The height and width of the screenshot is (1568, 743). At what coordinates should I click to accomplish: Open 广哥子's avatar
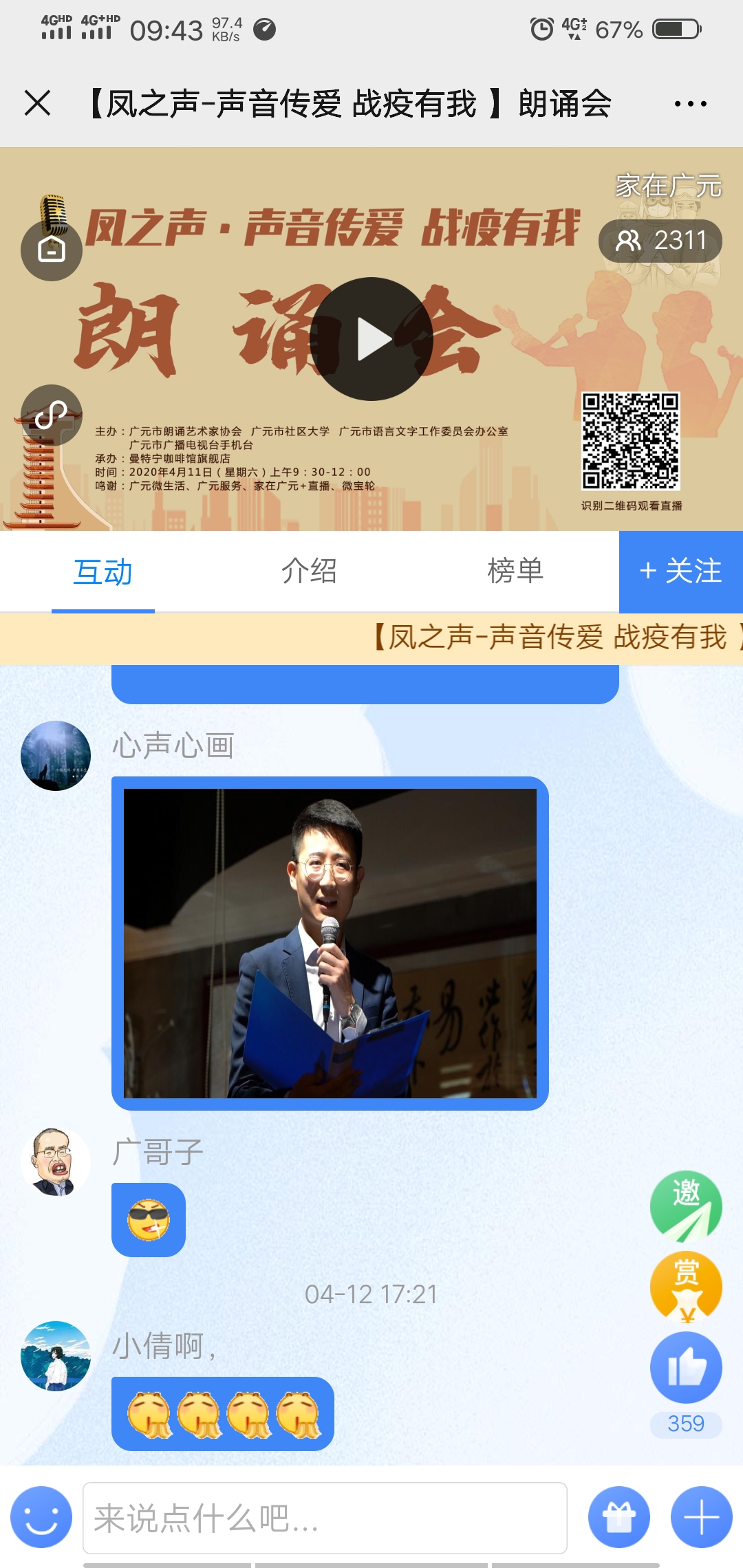tap(56, 1162)
